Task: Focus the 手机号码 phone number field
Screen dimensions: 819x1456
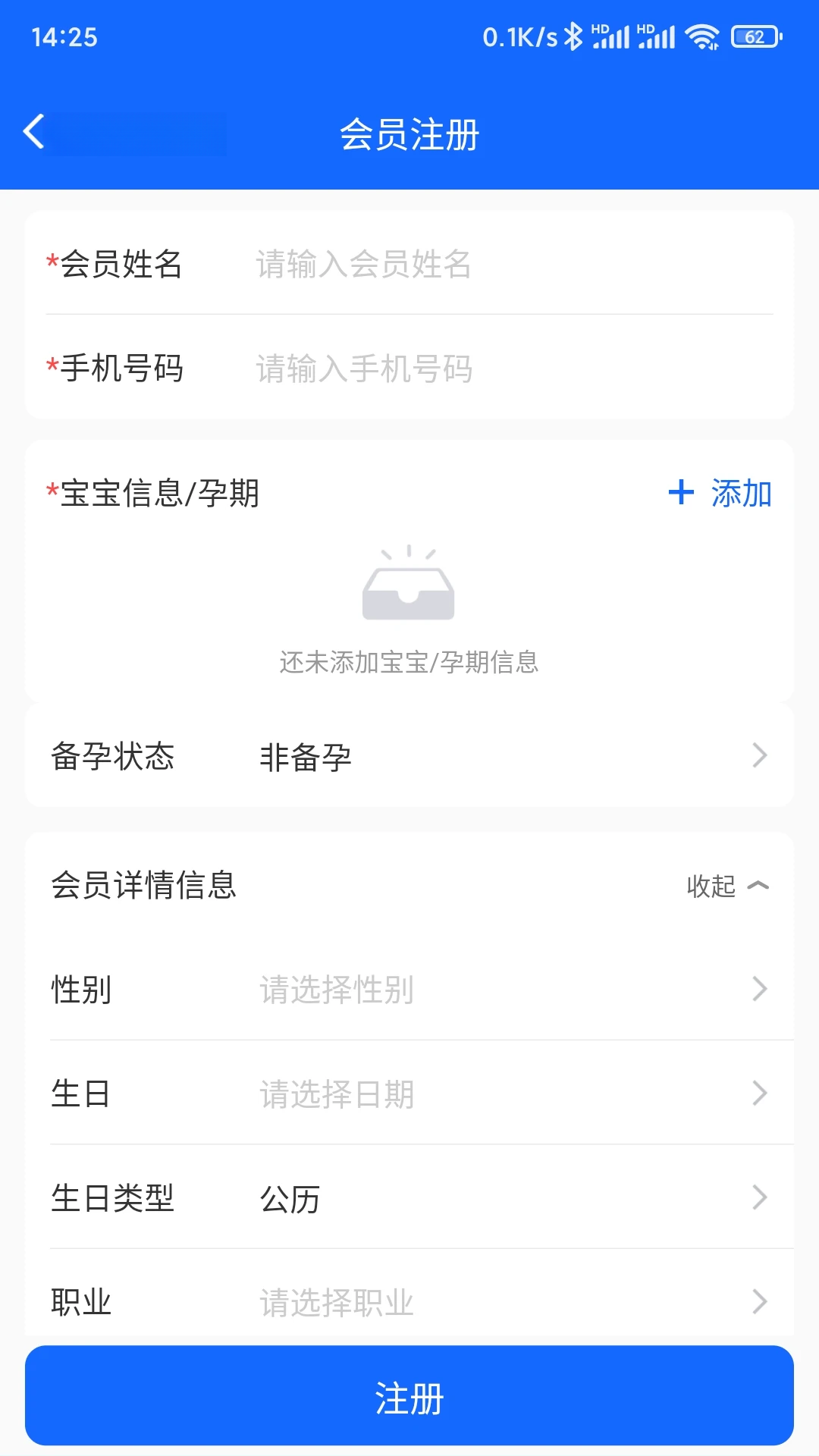Action: point(514,369)
